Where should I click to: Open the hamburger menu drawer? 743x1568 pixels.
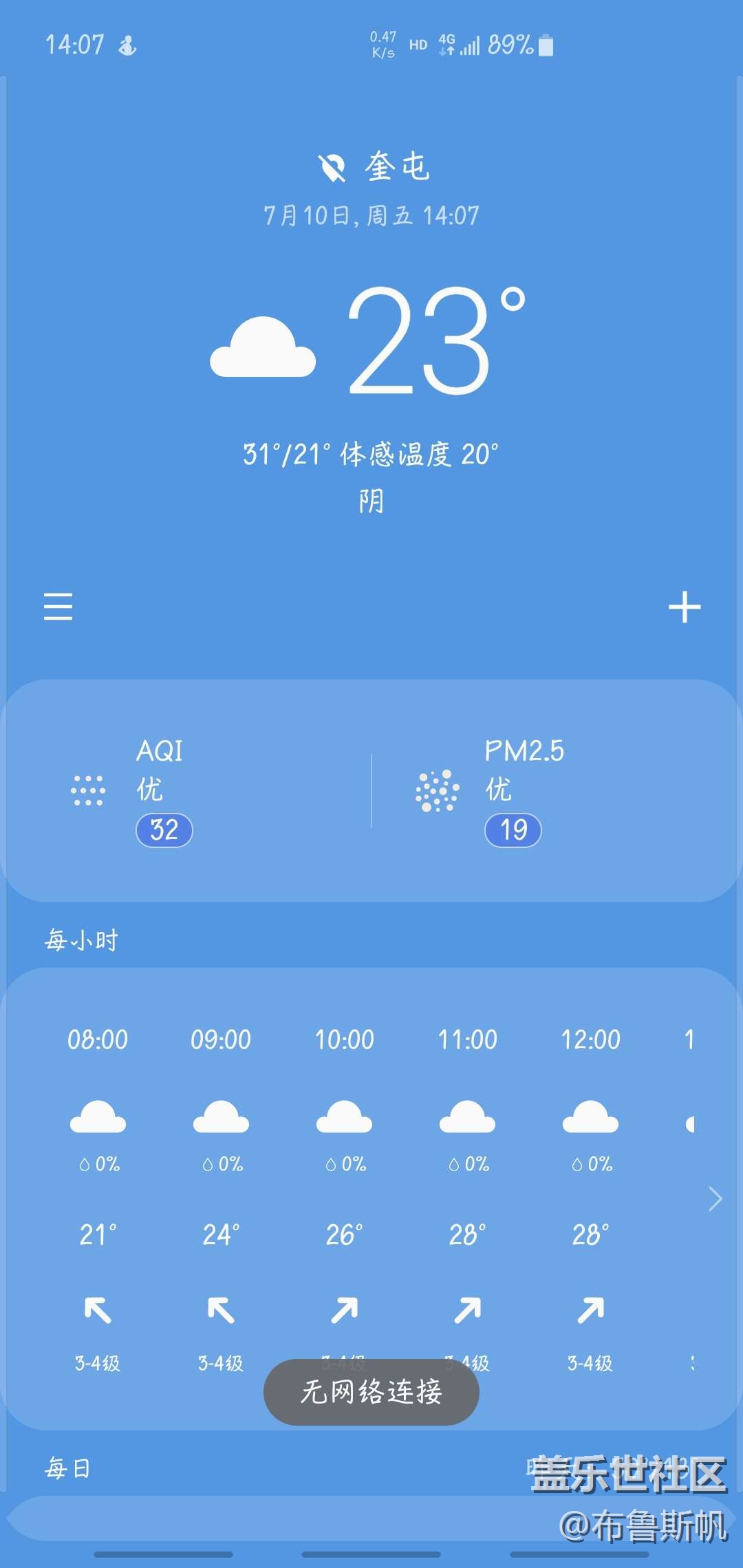tap(58, 607)
